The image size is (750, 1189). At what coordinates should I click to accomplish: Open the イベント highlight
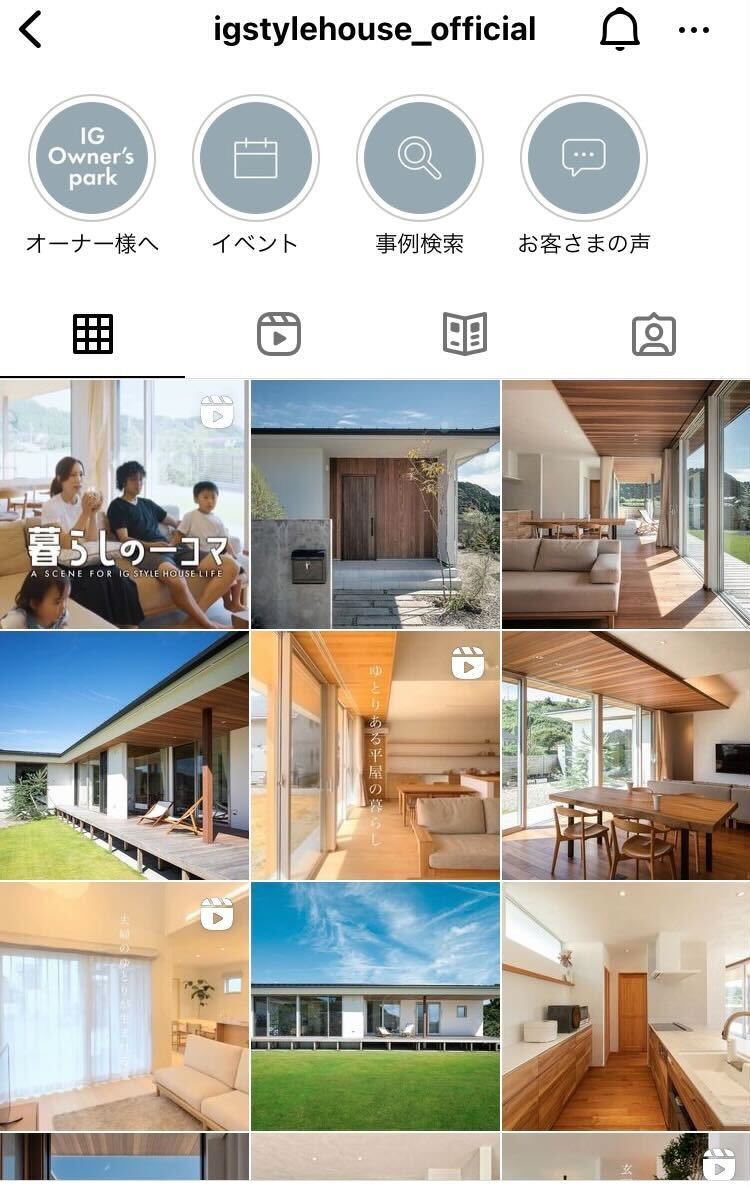pos(256,158)
